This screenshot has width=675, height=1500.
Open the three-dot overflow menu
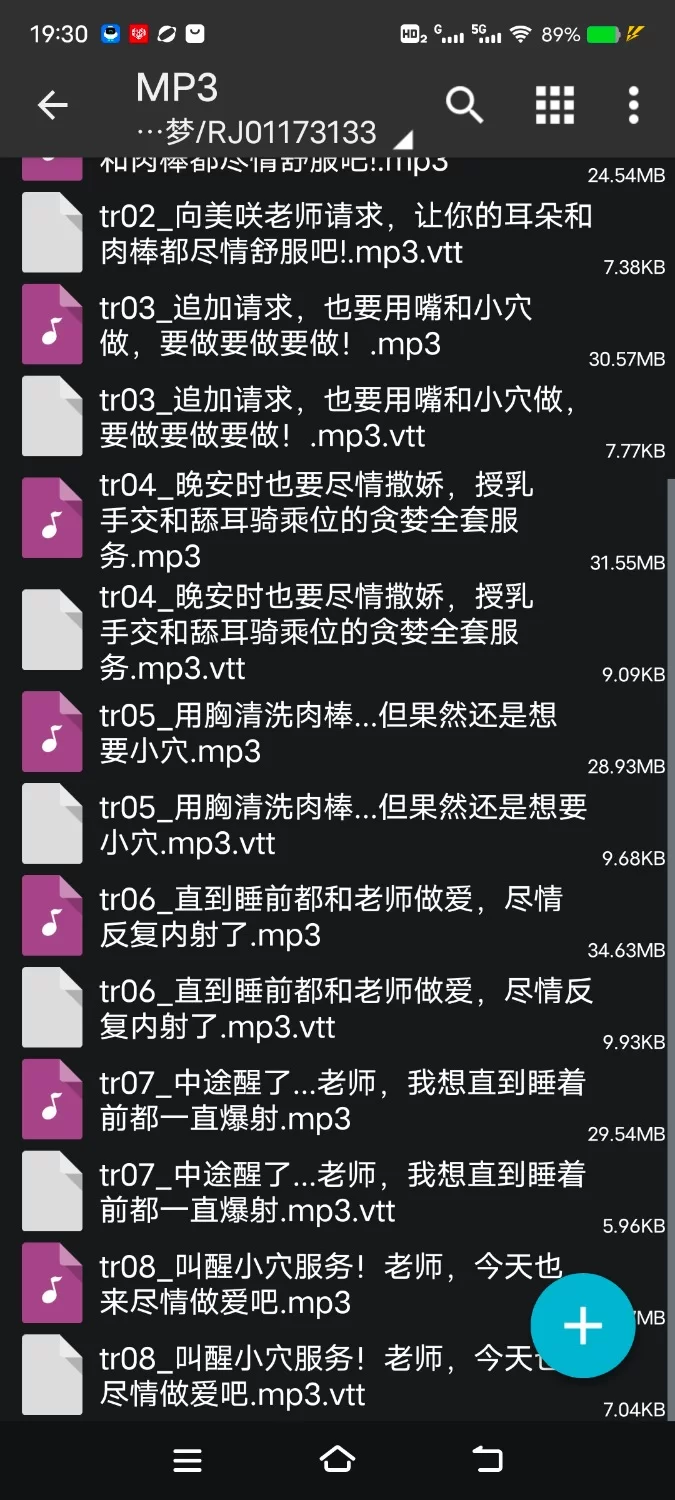click(633, 105)
